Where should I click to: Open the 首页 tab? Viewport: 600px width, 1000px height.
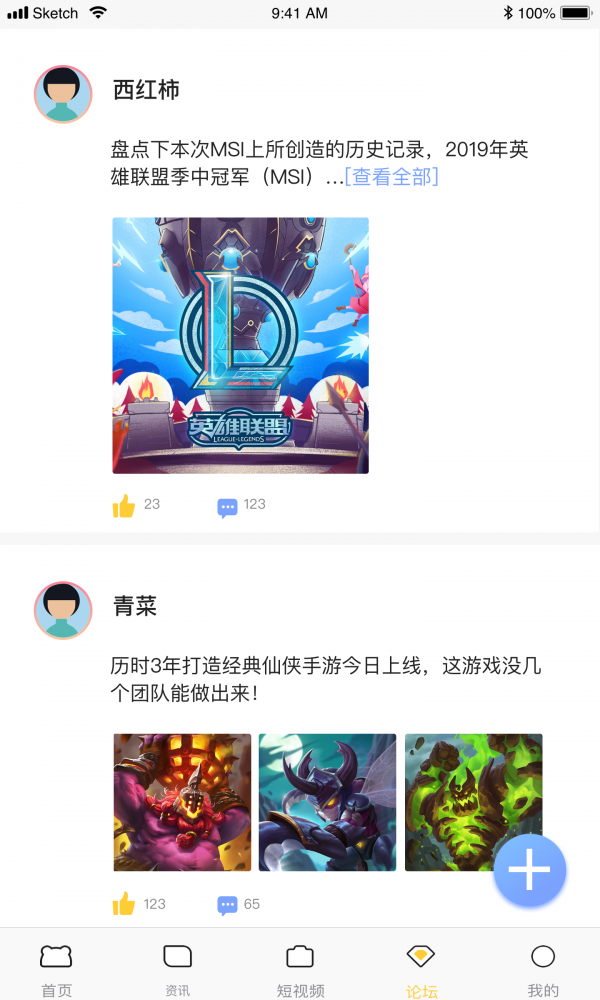click(x=56, y=970)
